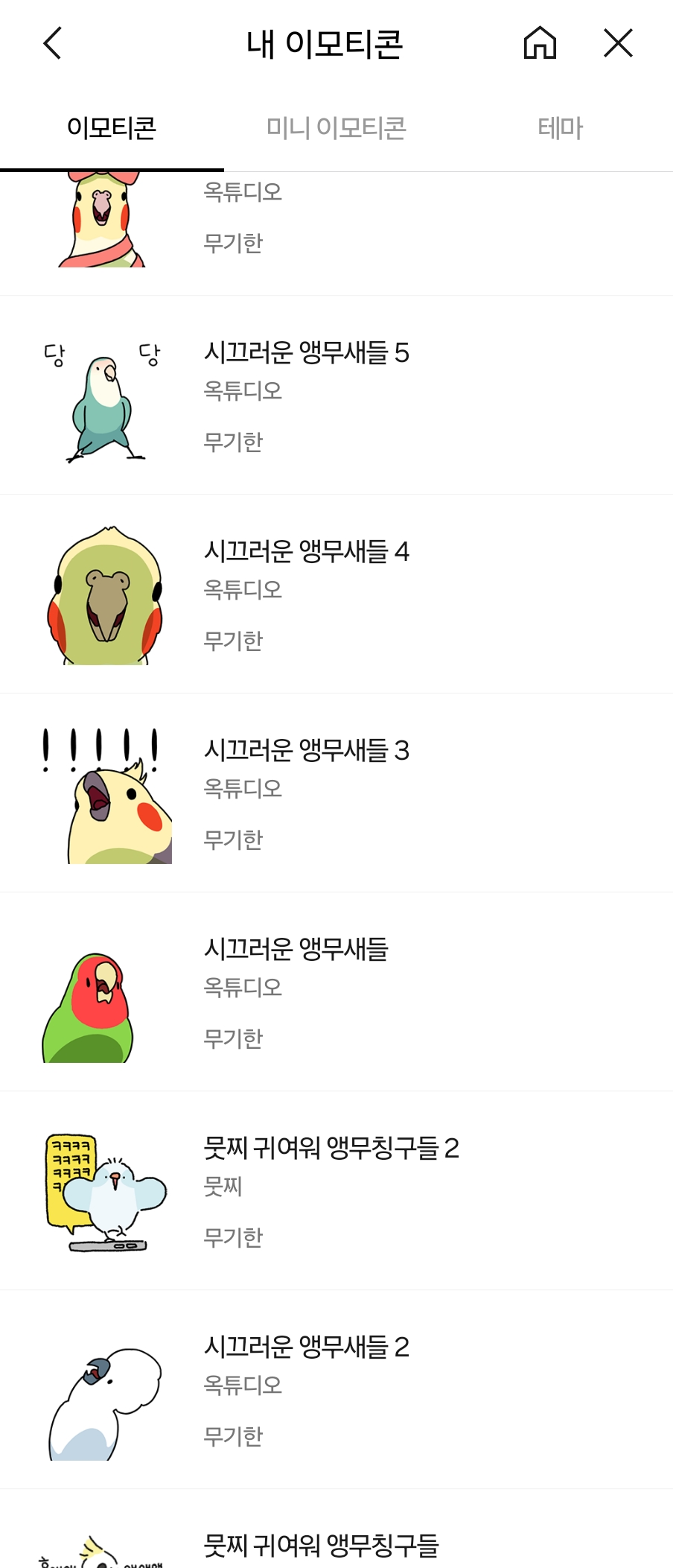The height and width of the screenshot is (1568, 673).
Task: Open 시끄러운 앵무새들 2 emoticon pack
Action: (336, 1390)
